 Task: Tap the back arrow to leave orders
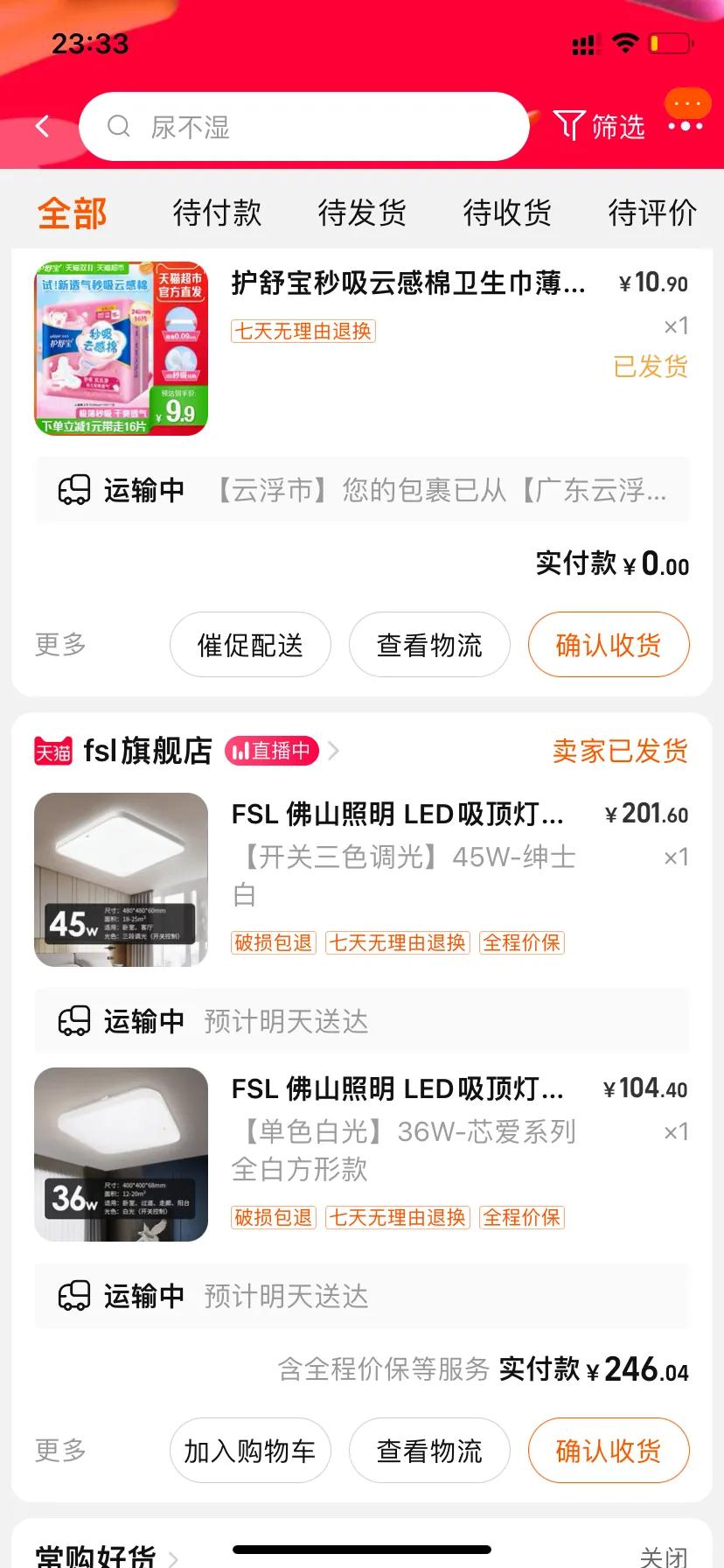click(42, 126)
